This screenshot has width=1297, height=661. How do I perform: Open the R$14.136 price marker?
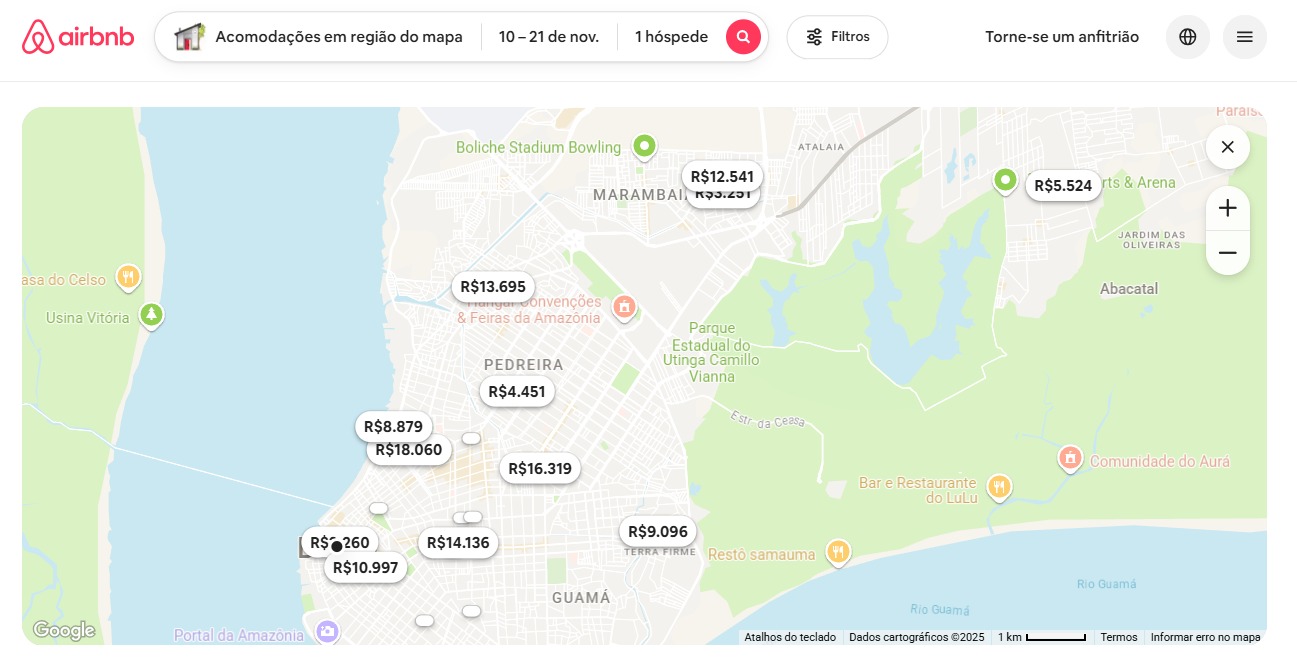458,543
